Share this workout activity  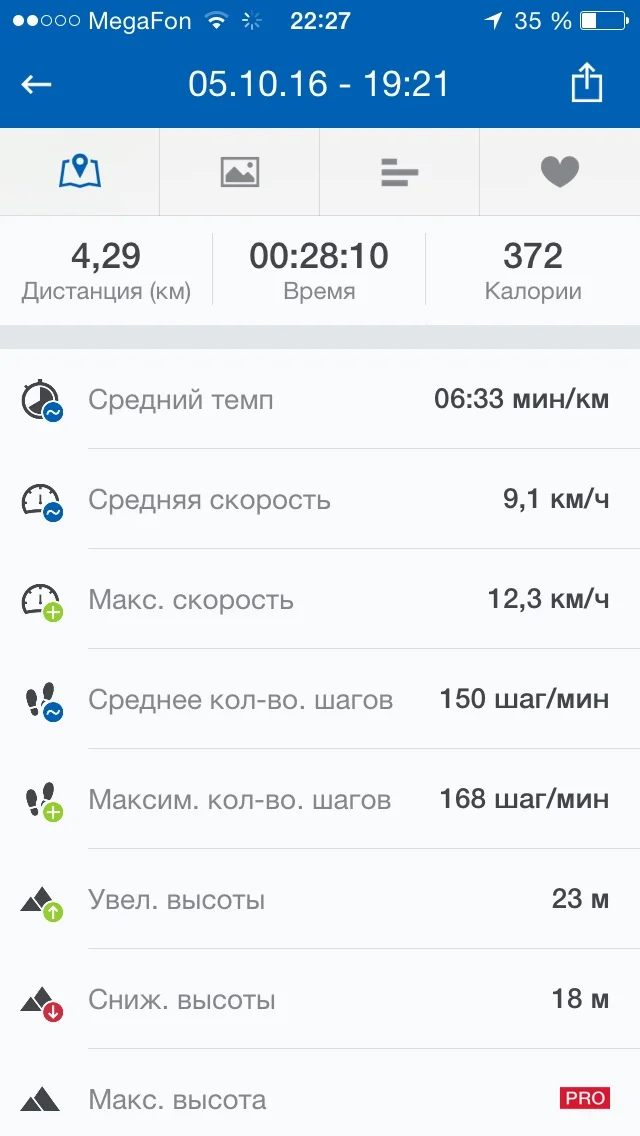(587, 84)
